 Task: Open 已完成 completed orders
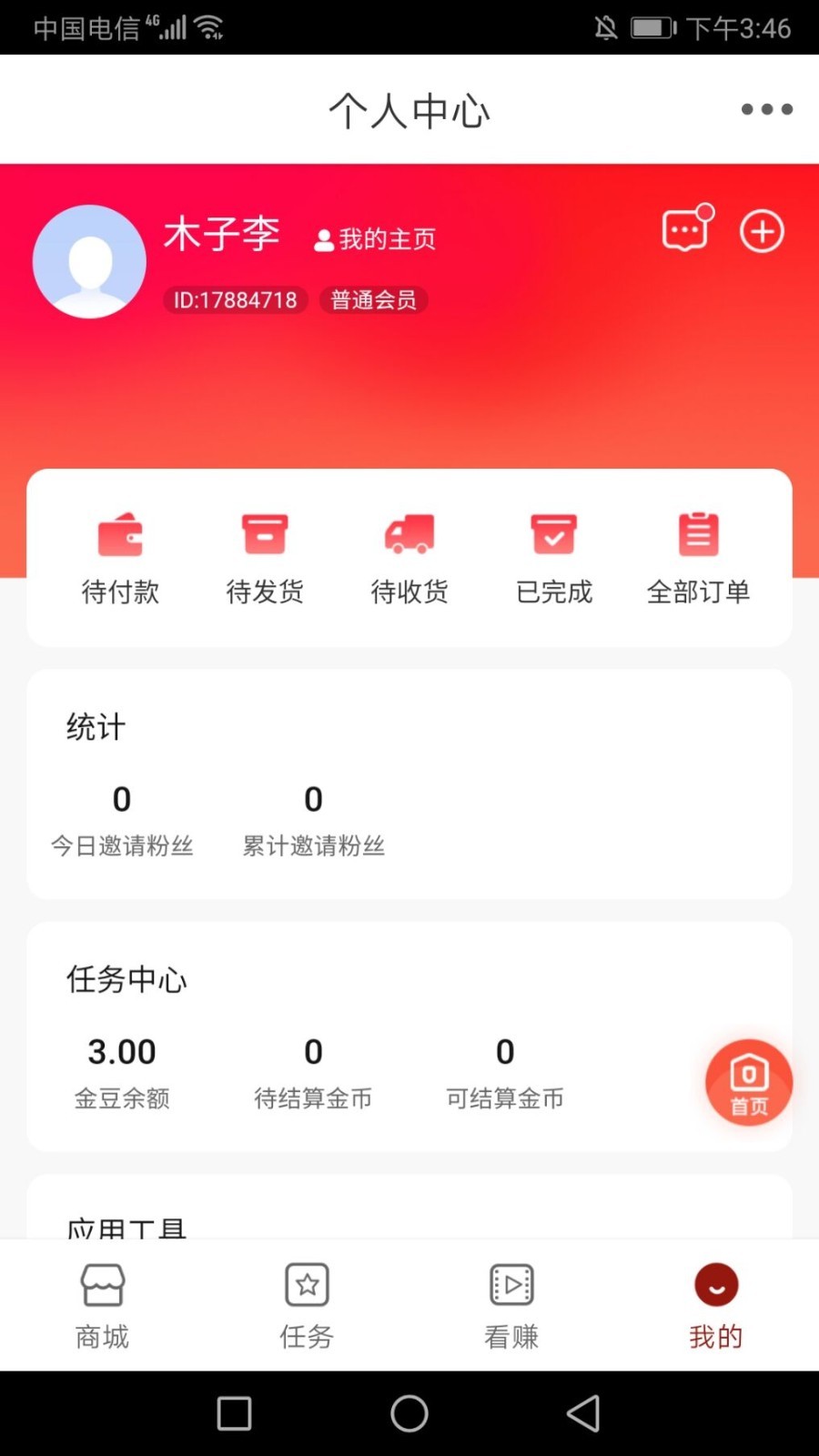[554, 557]
